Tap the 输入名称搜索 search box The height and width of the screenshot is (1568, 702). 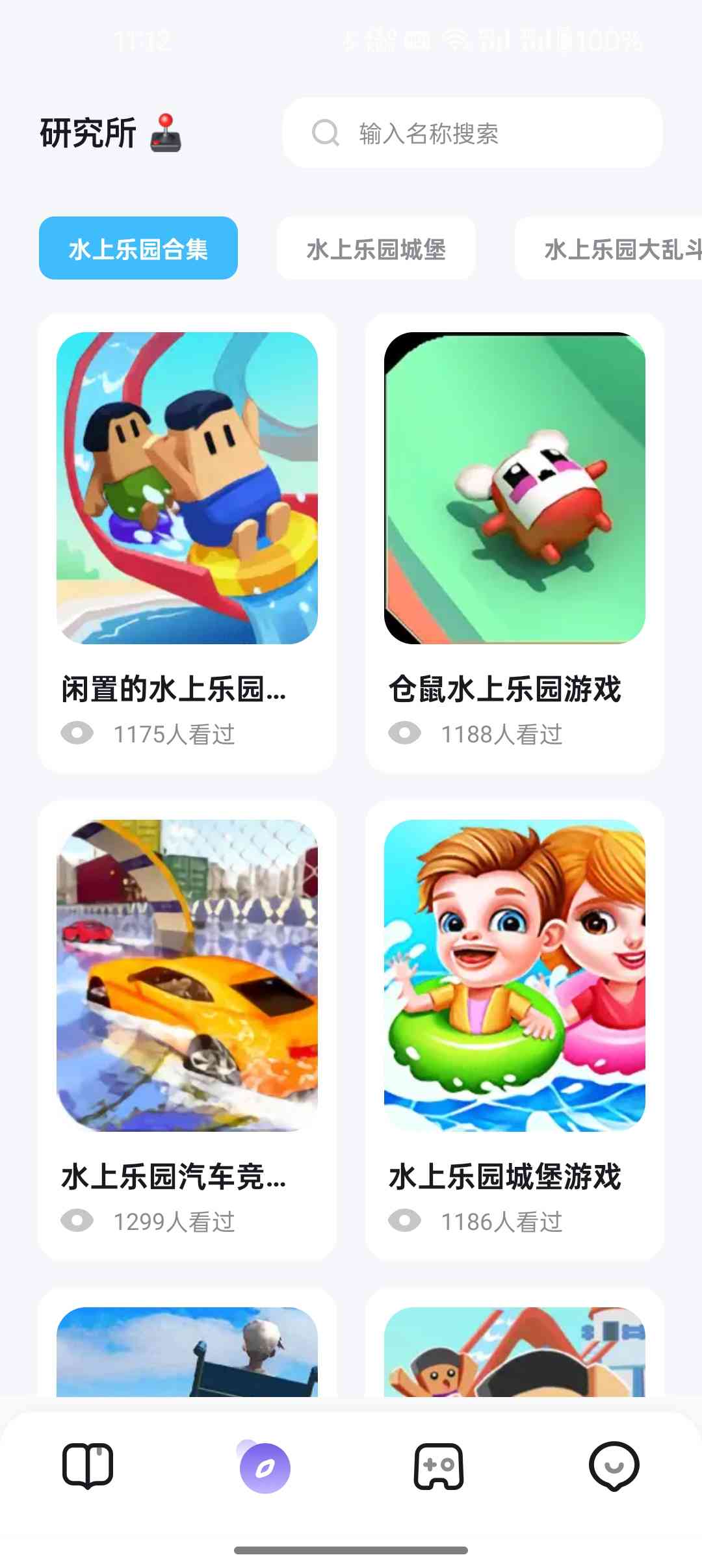coord(472,133)
